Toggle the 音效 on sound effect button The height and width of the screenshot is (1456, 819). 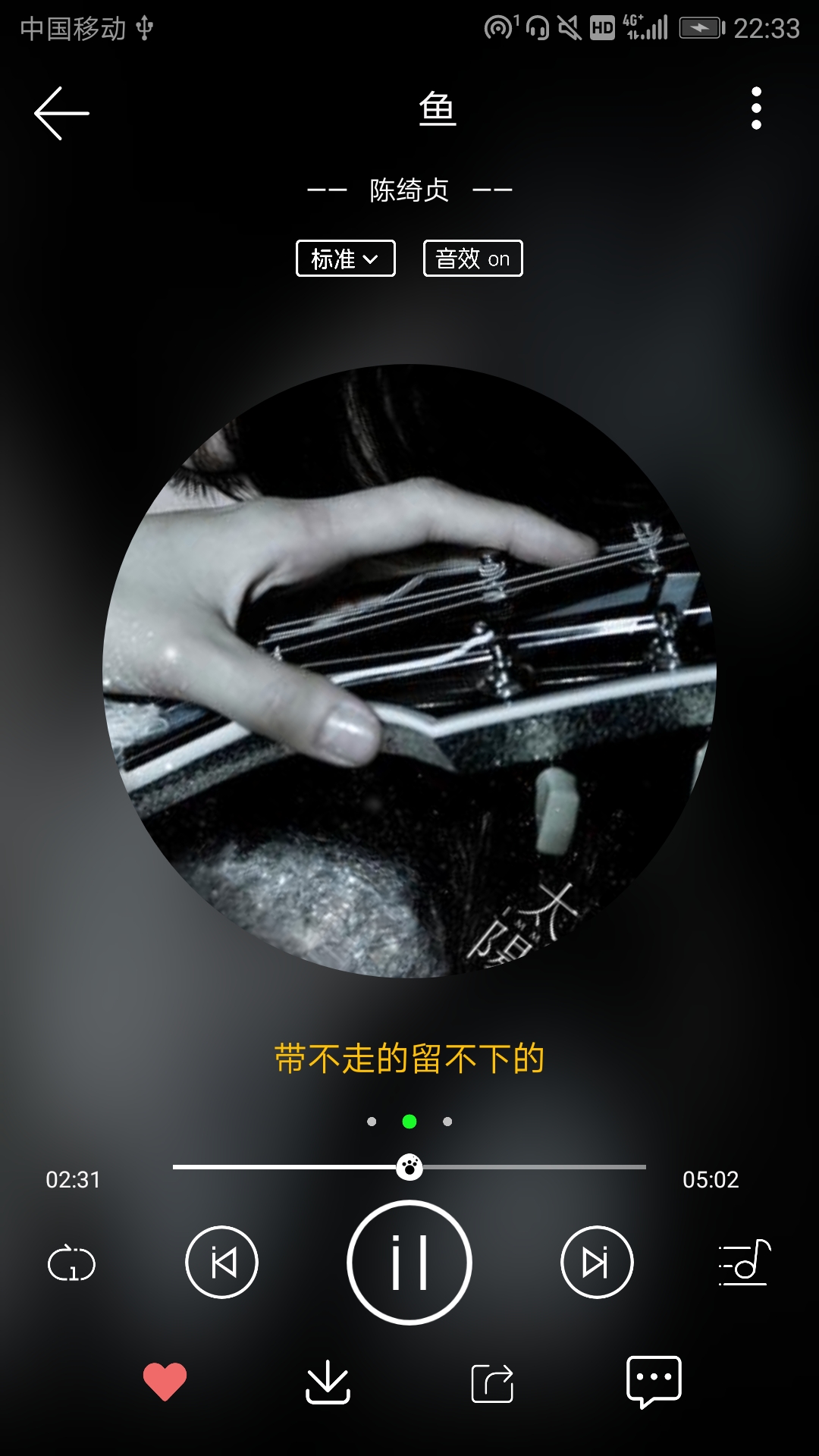472,259
